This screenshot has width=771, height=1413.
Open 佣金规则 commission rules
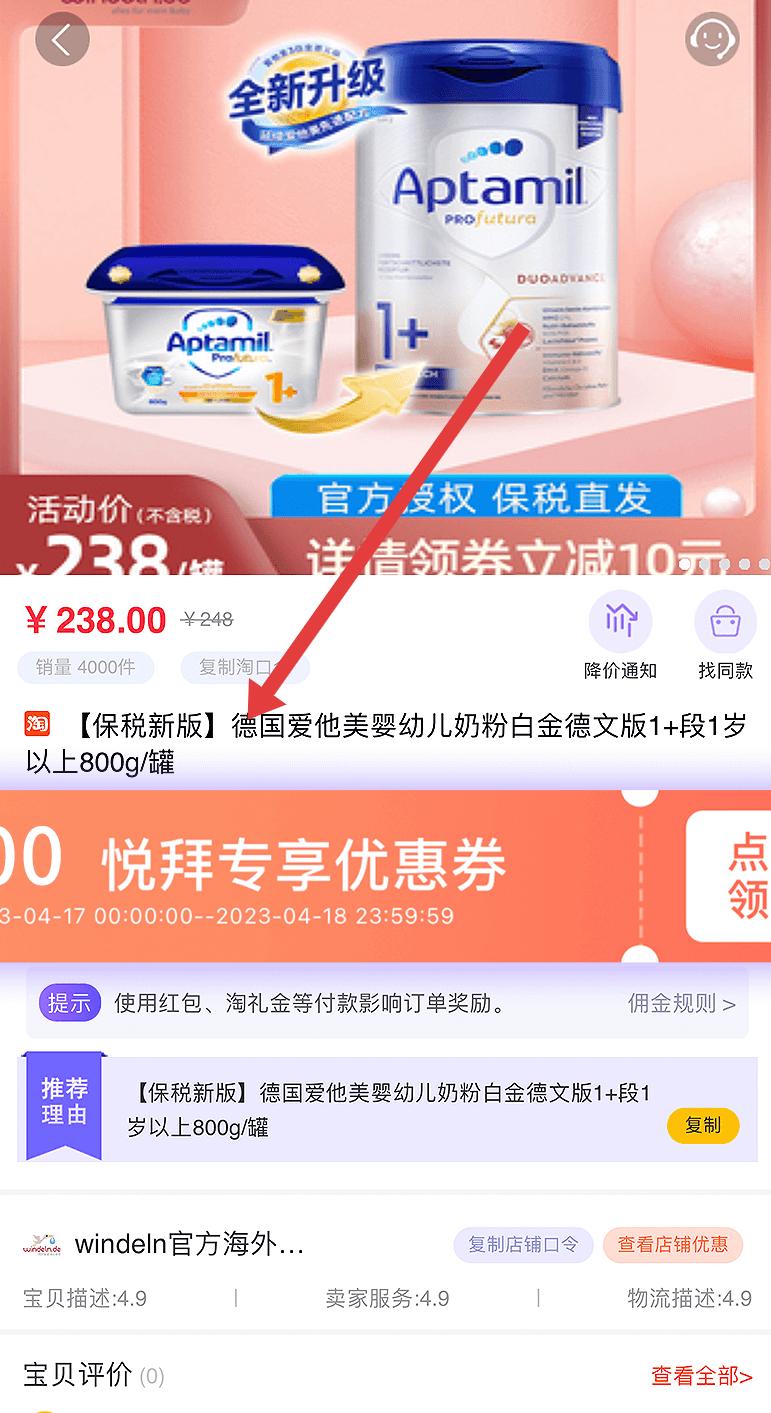click(x=681, y=1003)
